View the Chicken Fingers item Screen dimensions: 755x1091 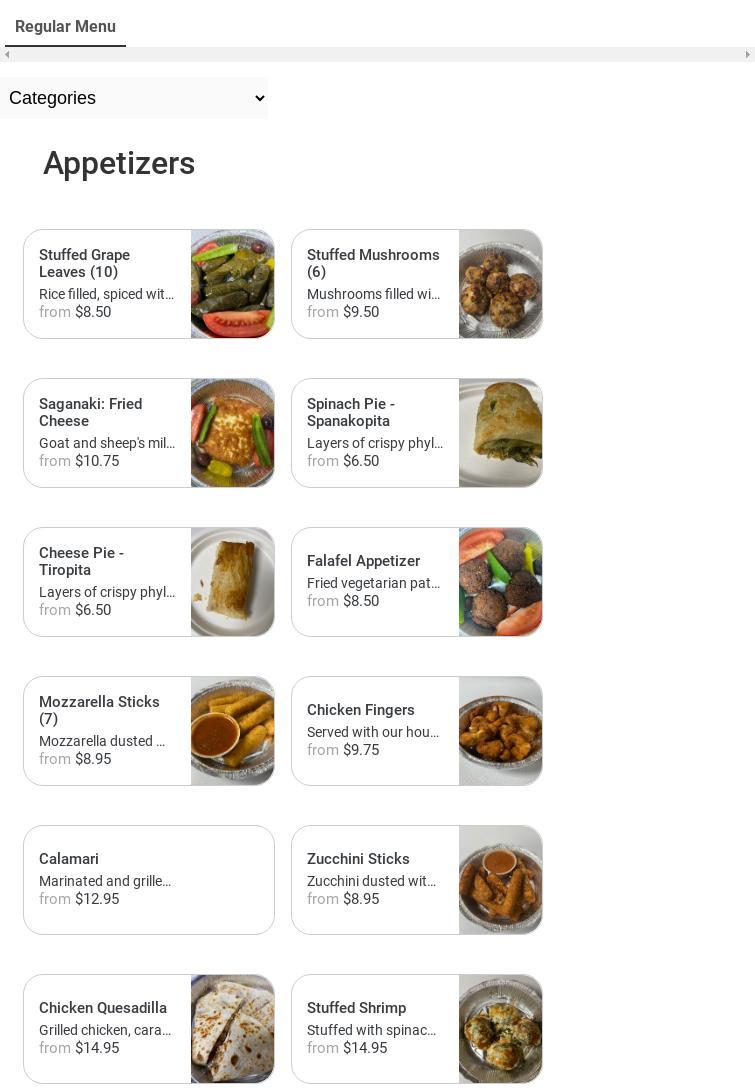pos(416,731)
